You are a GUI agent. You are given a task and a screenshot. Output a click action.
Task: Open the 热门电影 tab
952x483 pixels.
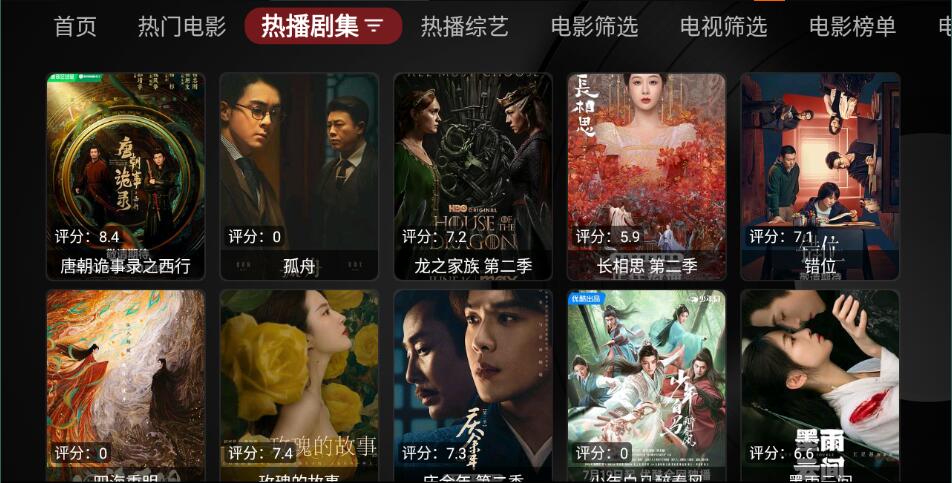(182, 27)
